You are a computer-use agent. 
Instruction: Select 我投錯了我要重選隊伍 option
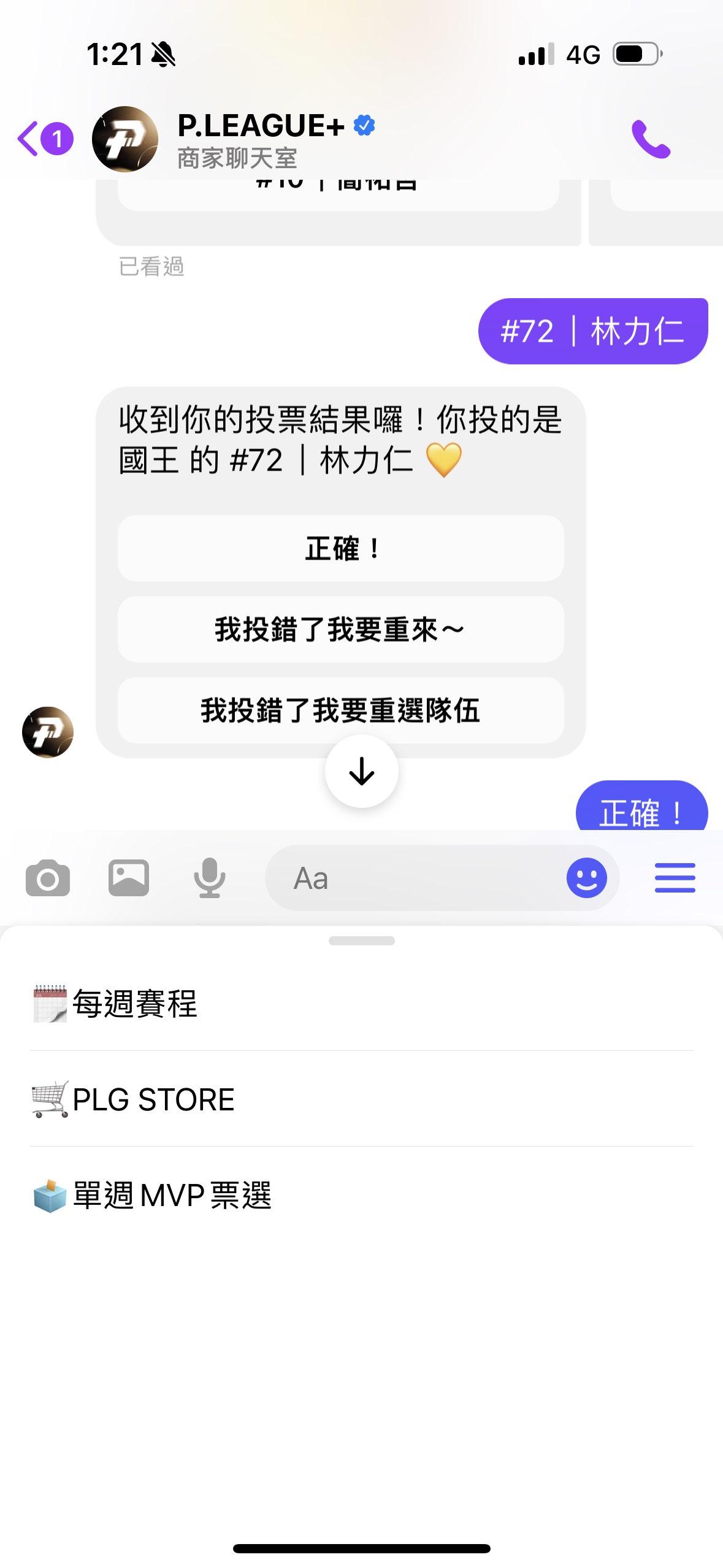coord(340,710)
